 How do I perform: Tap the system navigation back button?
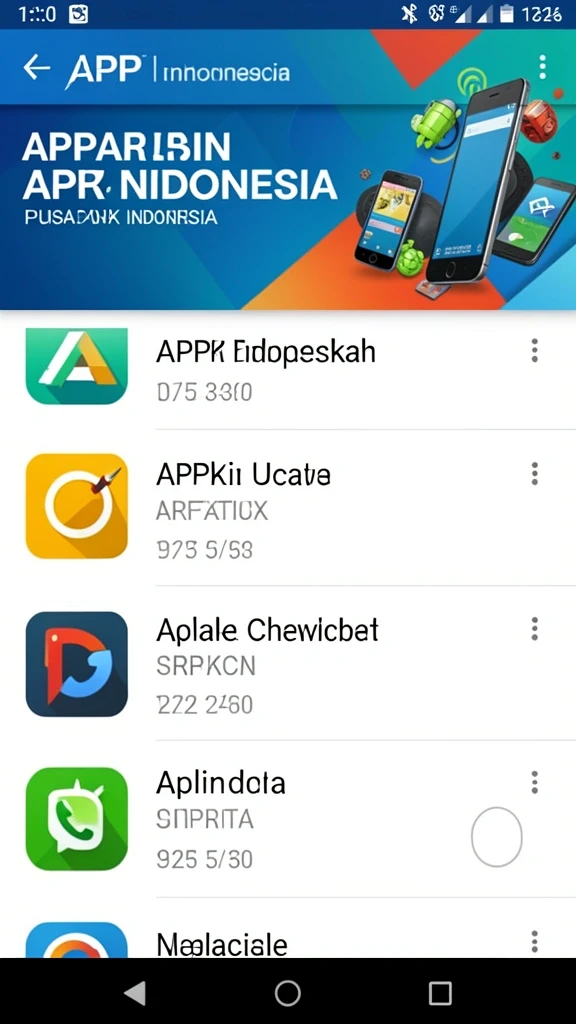coord(135,993)
